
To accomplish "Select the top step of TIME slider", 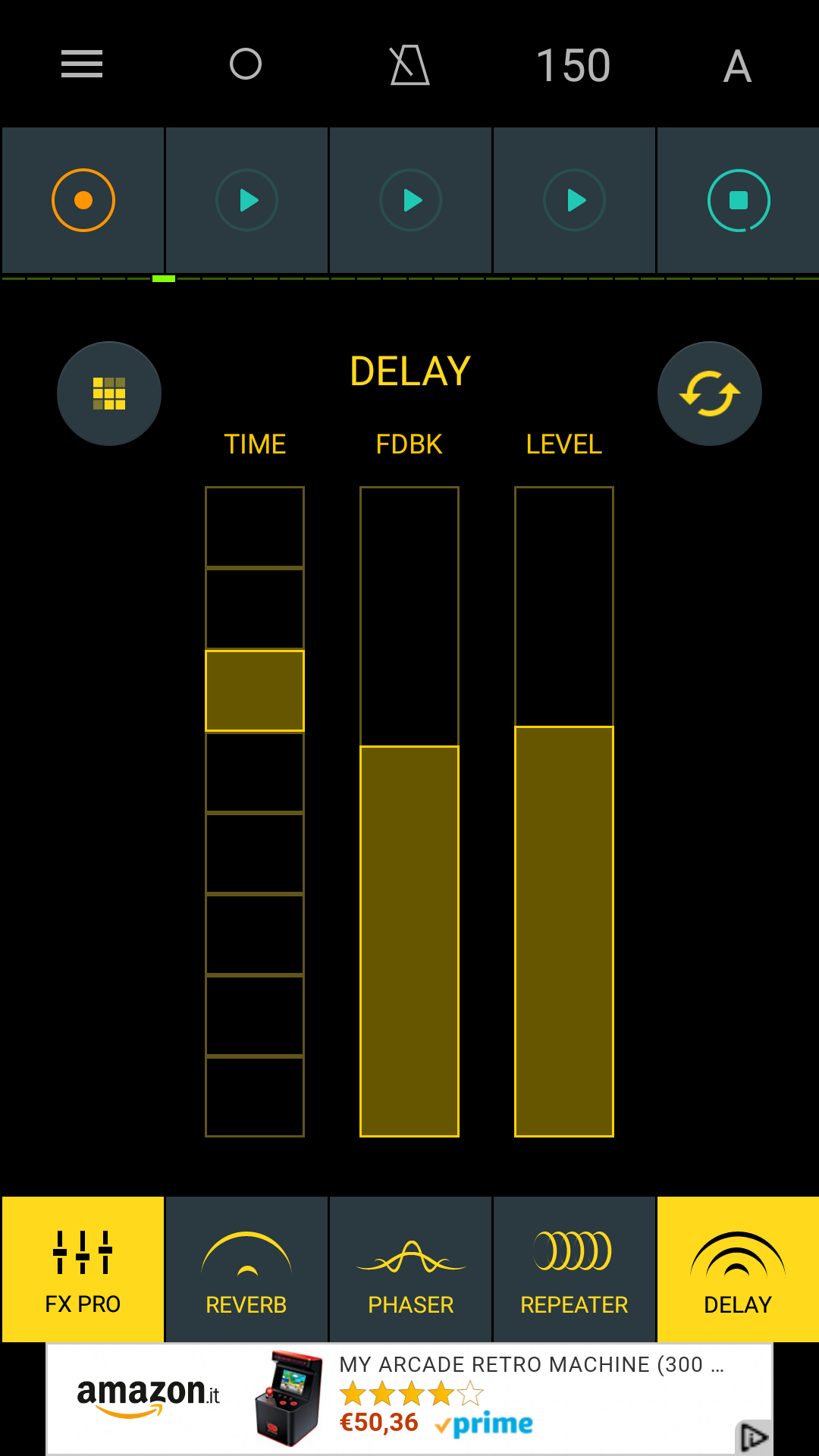I will (x=255, y=527).
